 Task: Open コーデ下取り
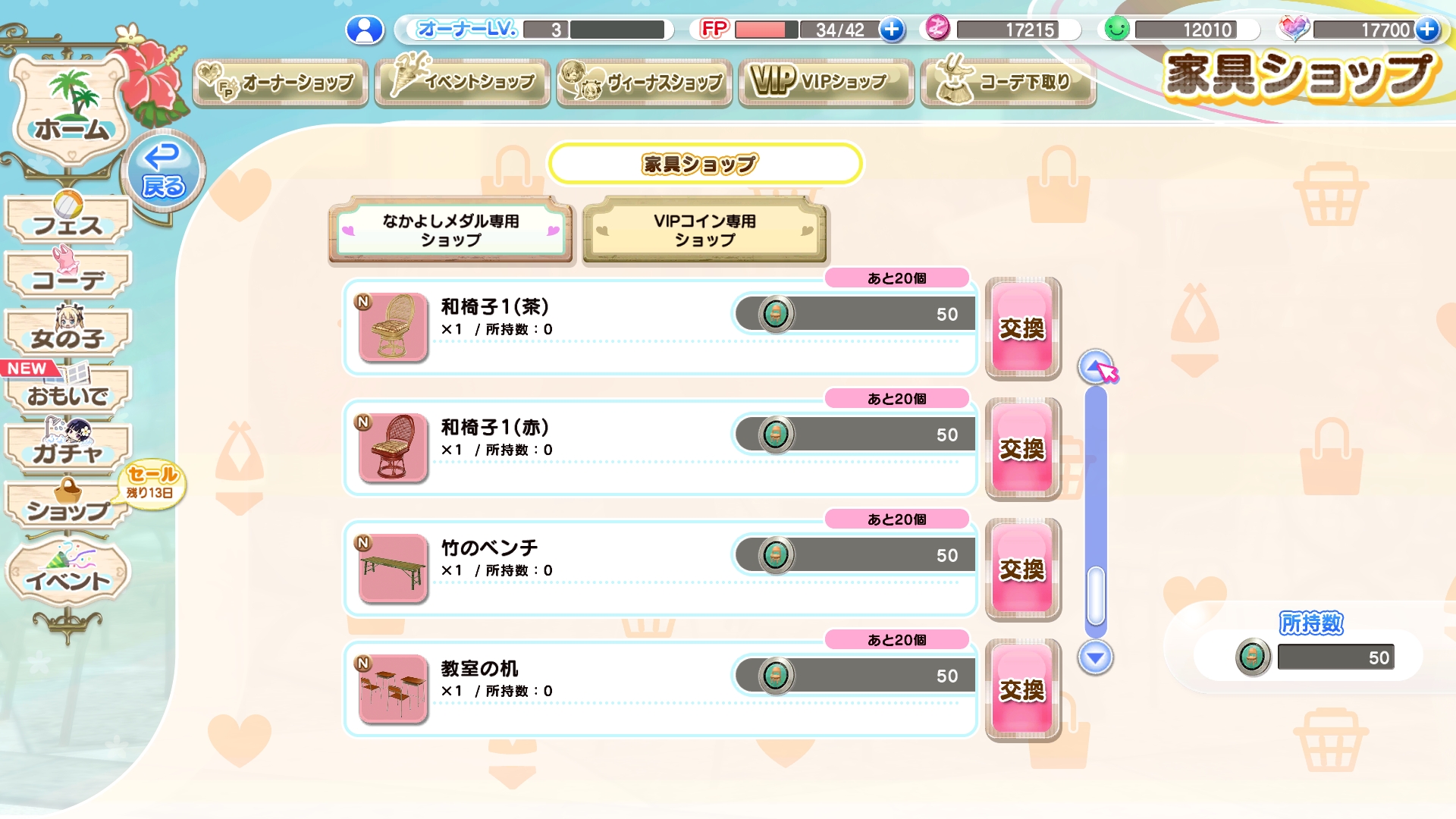1008,82
